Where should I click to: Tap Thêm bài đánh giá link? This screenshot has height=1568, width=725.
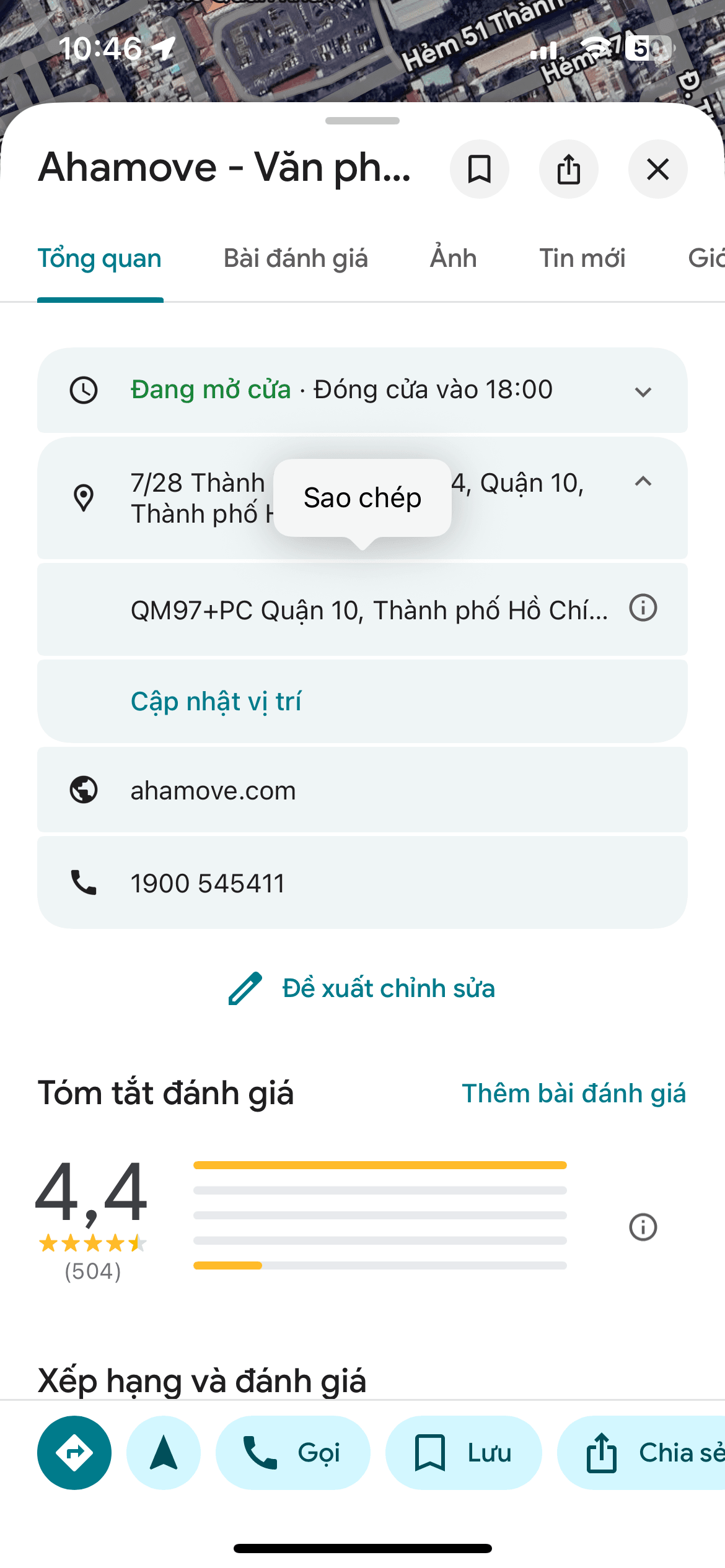click(574, 1094)
